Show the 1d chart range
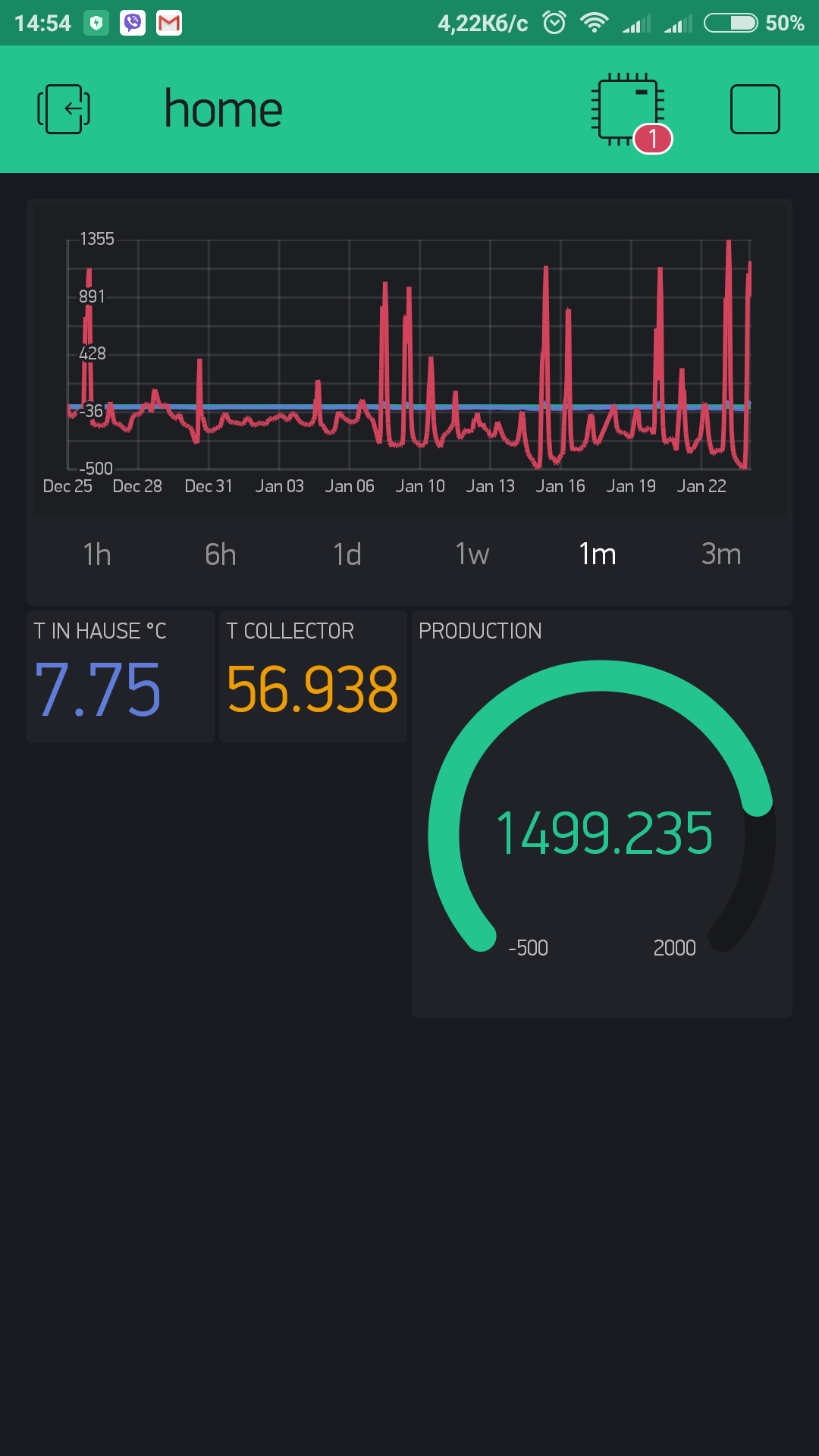The width and height of the screenshot is (819, 1456). point(347,554)
